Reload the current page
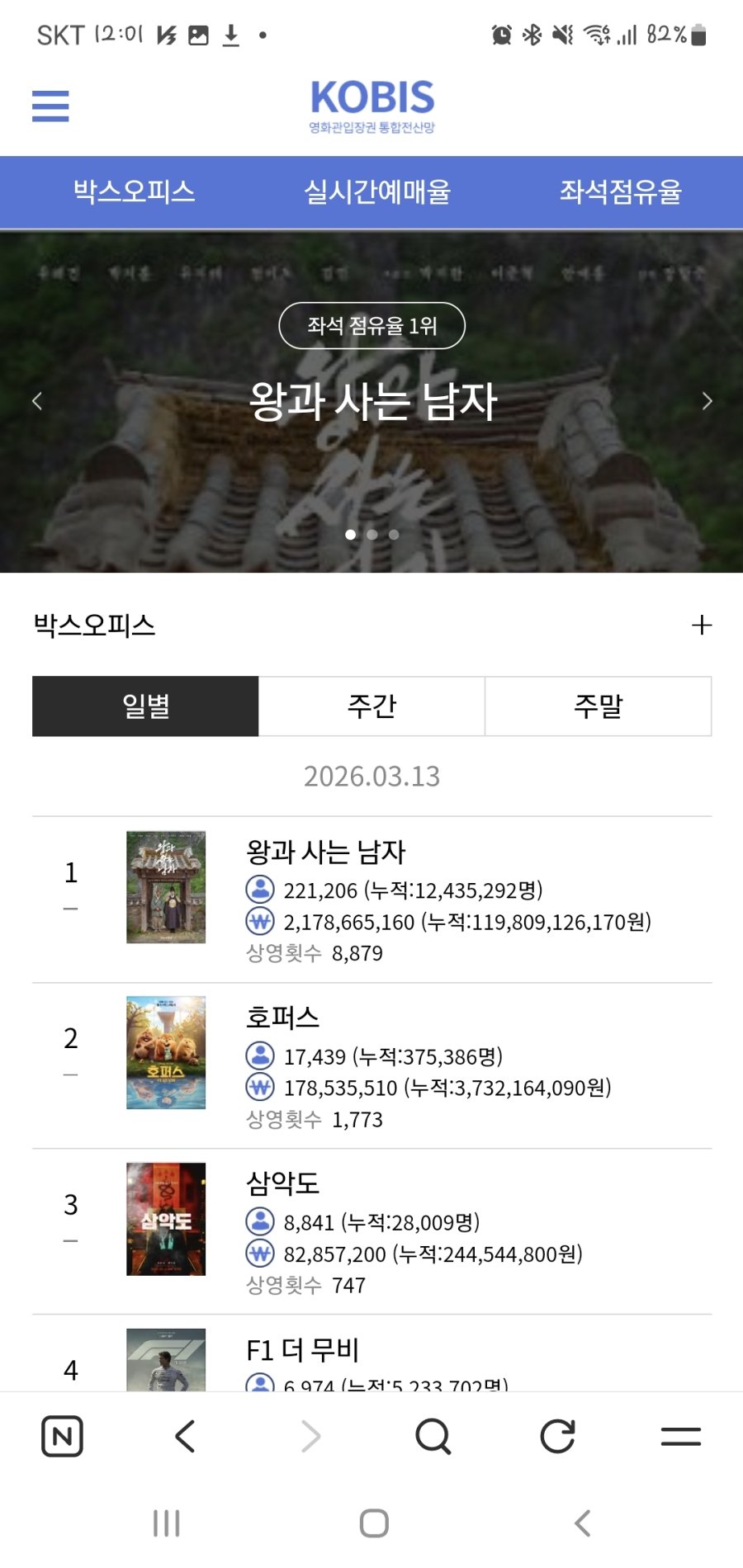Image resolution: width=743 pixels, height=1568 pixels. tap(557, 1437)
